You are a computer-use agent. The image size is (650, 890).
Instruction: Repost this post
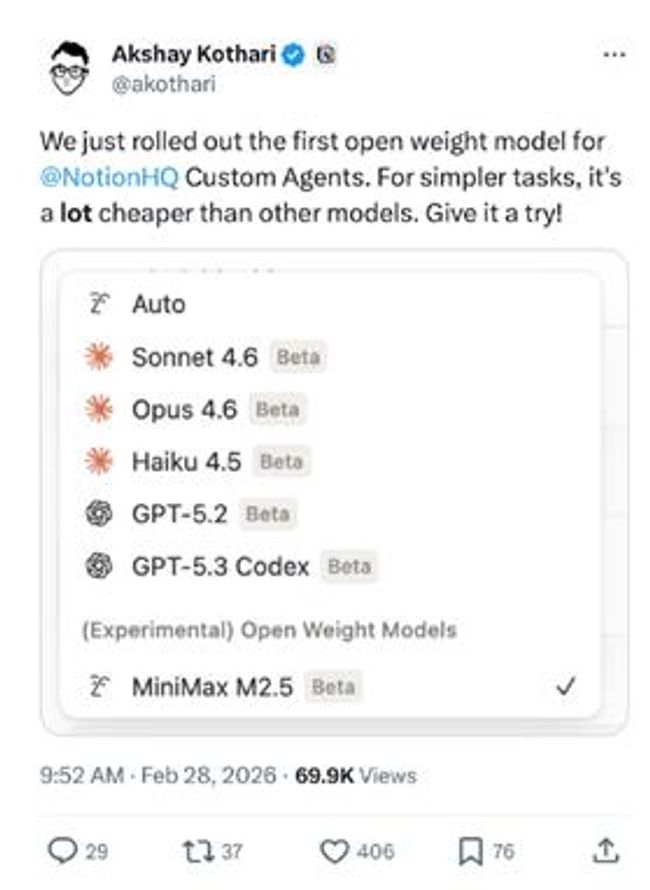[x=197, y=851]
